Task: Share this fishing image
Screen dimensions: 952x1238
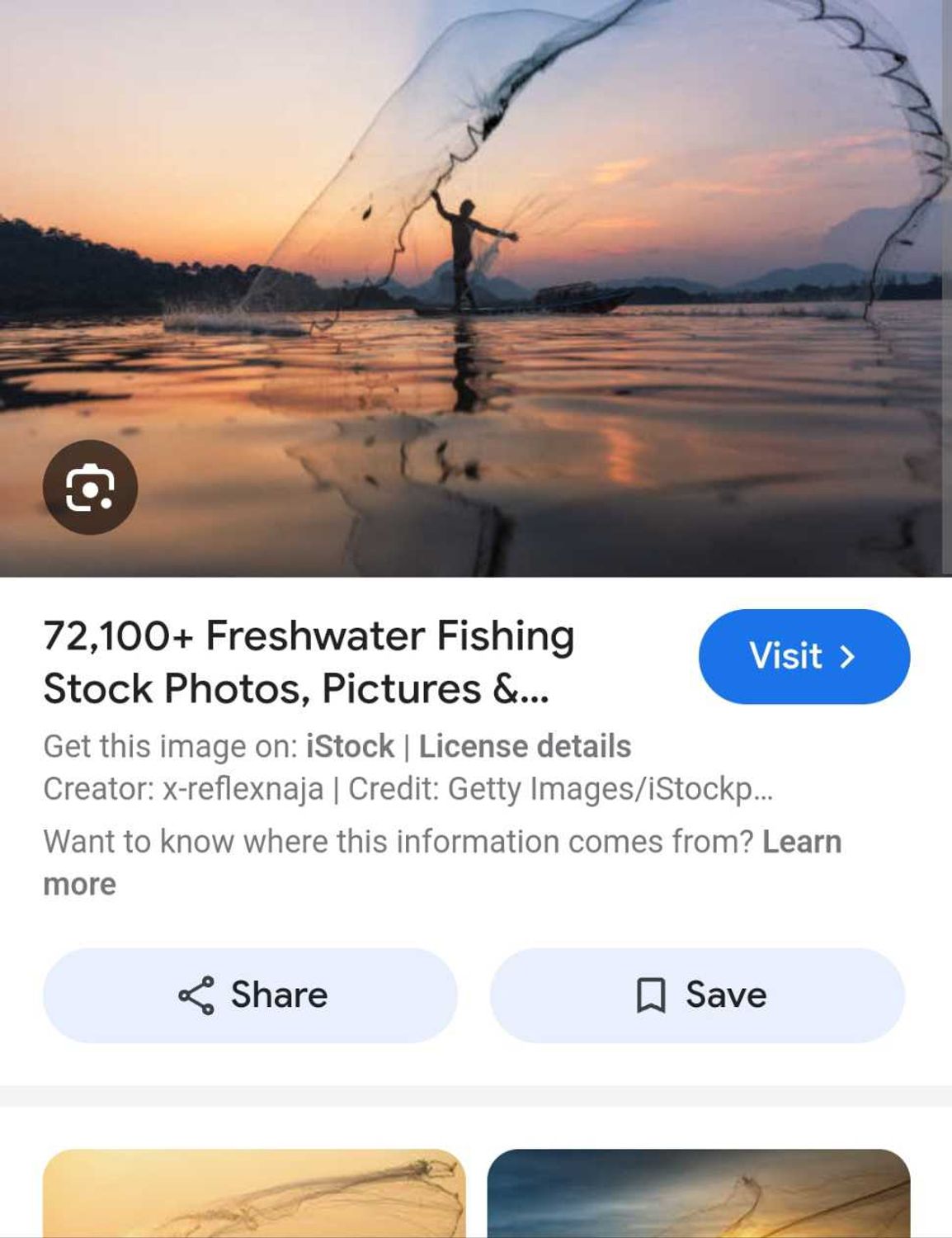Action: pyautogui.click(x=250, y=995)
